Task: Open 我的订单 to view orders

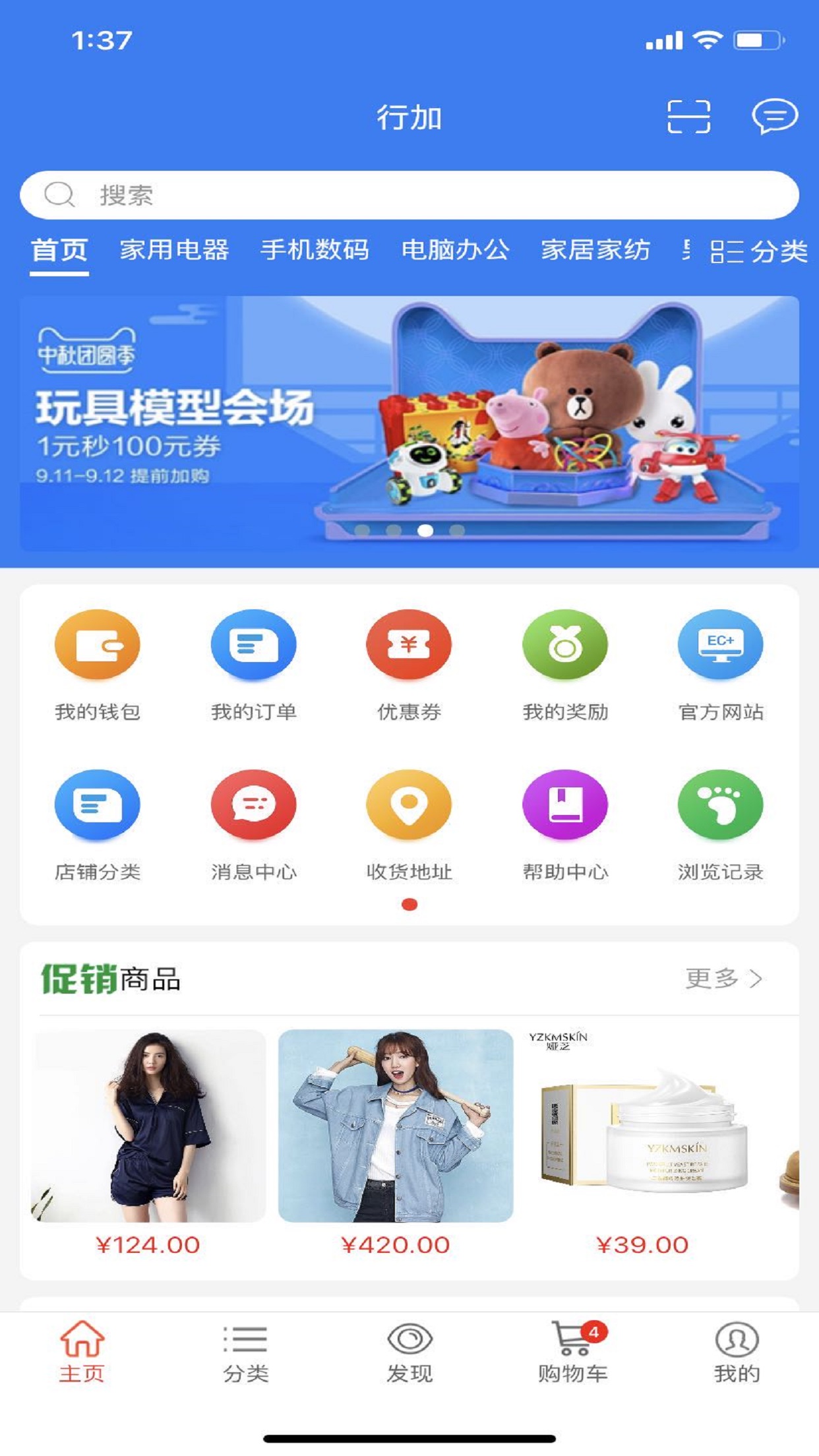Action: (253, 644)
